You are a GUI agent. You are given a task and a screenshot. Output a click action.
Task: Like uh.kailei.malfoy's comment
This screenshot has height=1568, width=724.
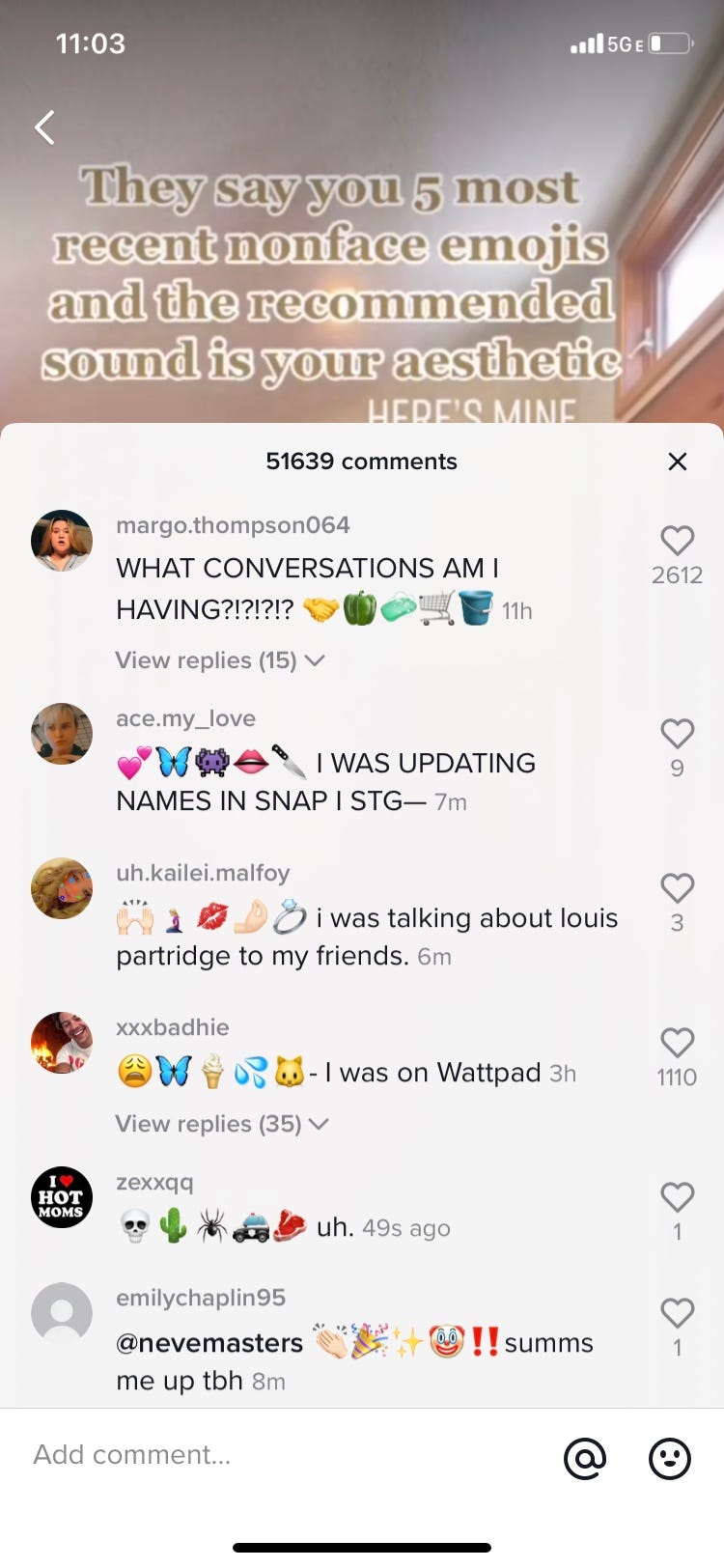(677, 888)
